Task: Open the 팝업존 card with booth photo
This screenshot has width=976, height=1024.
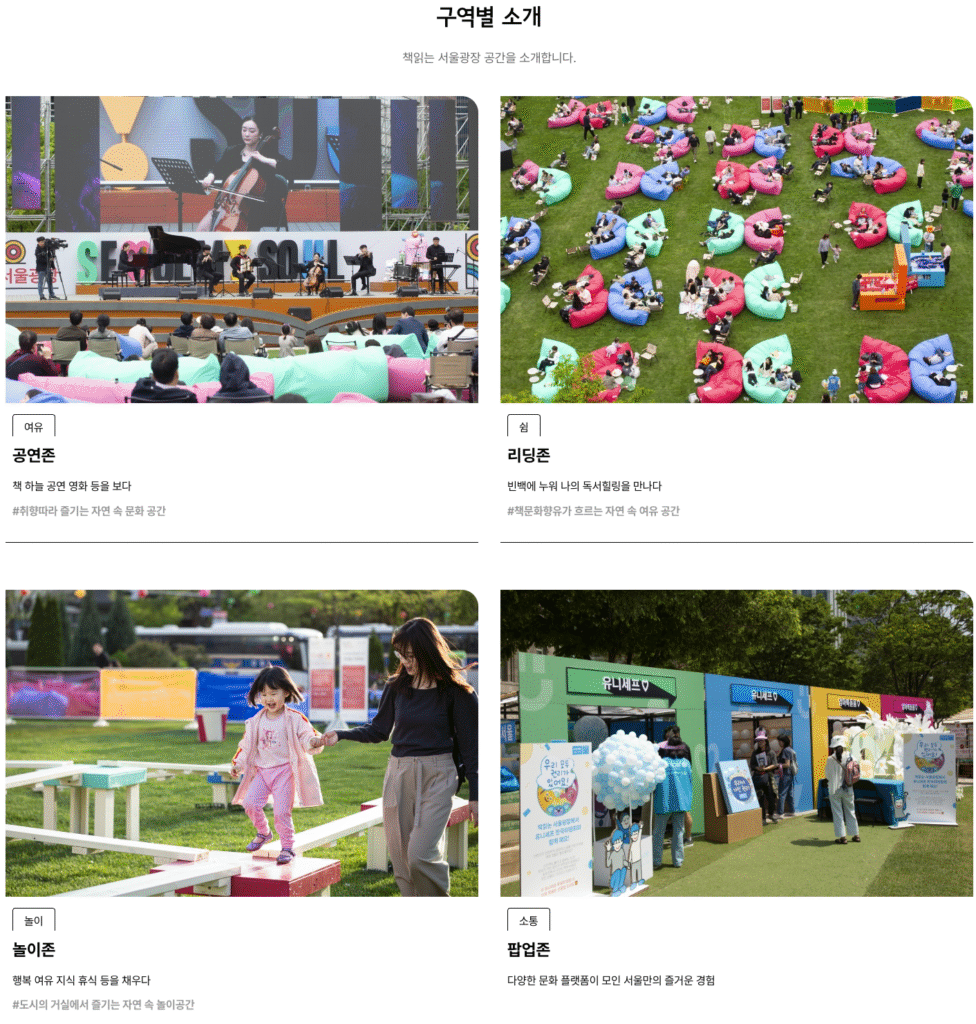Action: [x=736, y=743]
